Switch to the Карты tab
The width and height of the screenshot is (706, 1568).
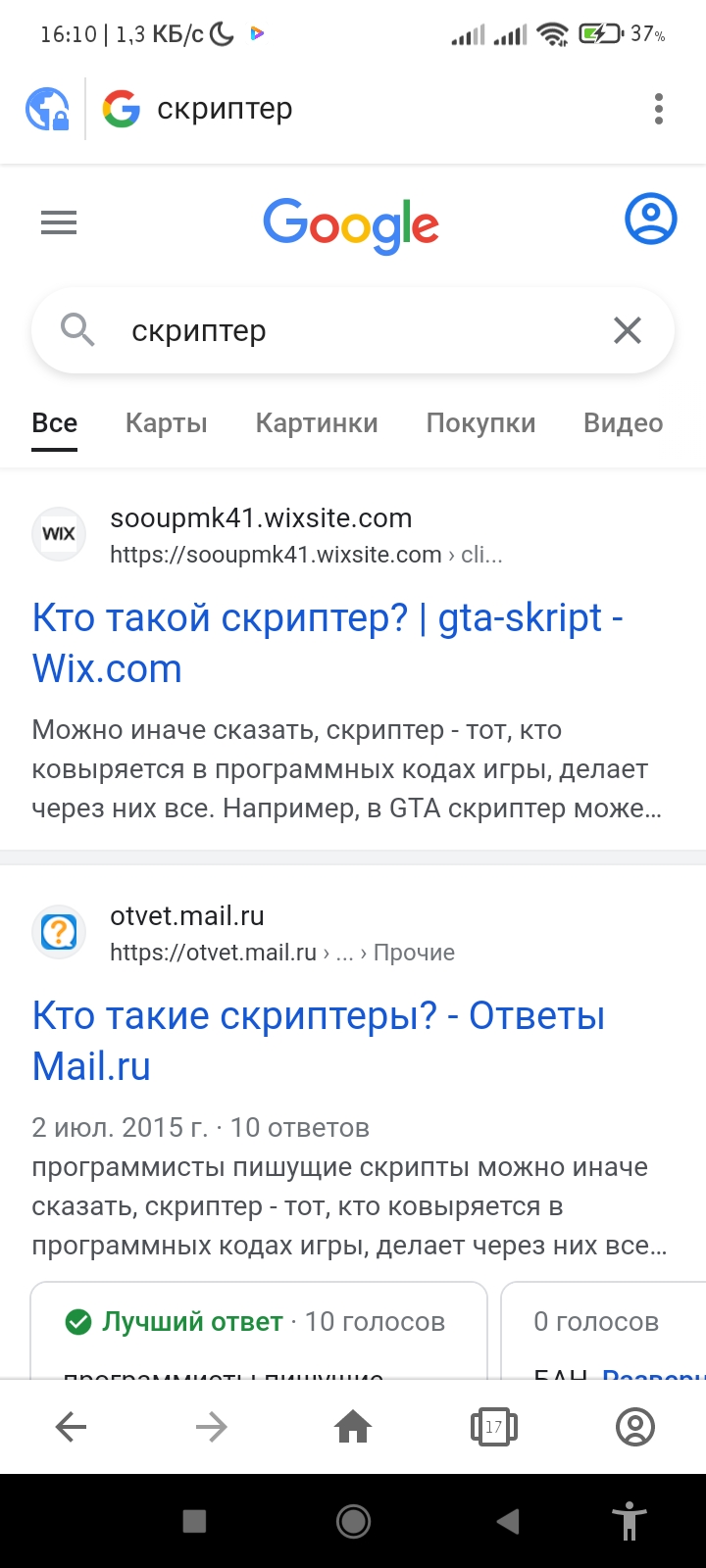pyautogui.click(x=166, y=423)
